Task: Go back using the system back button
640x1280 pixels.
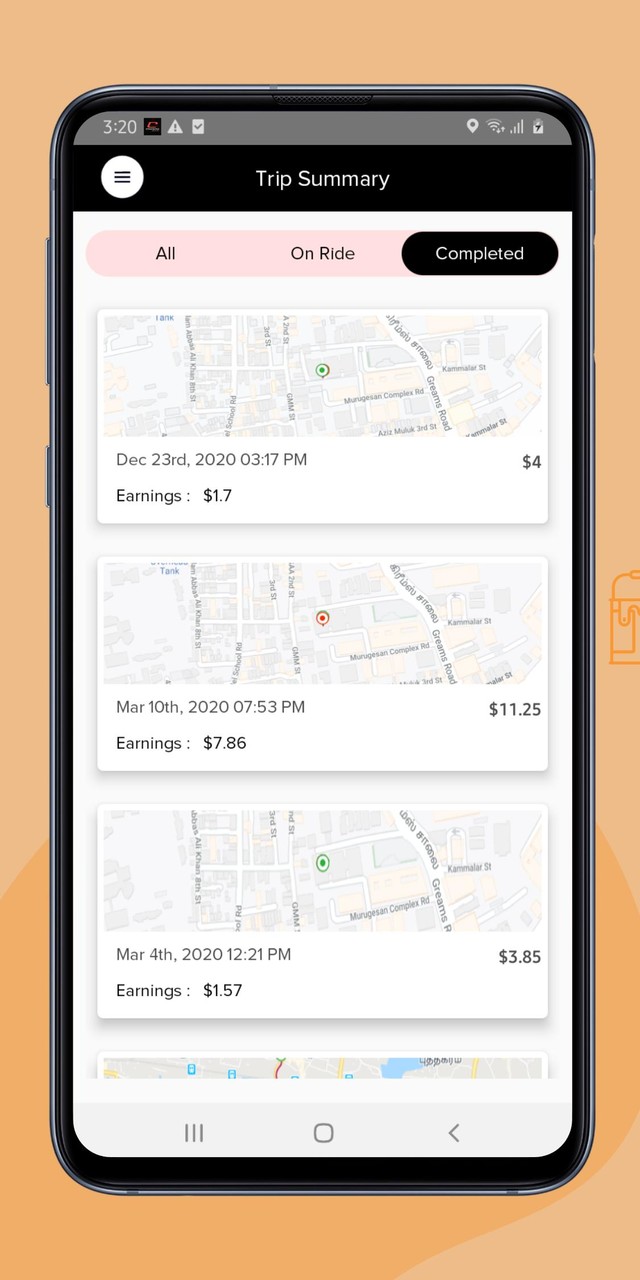Action: click(453, 1132)
